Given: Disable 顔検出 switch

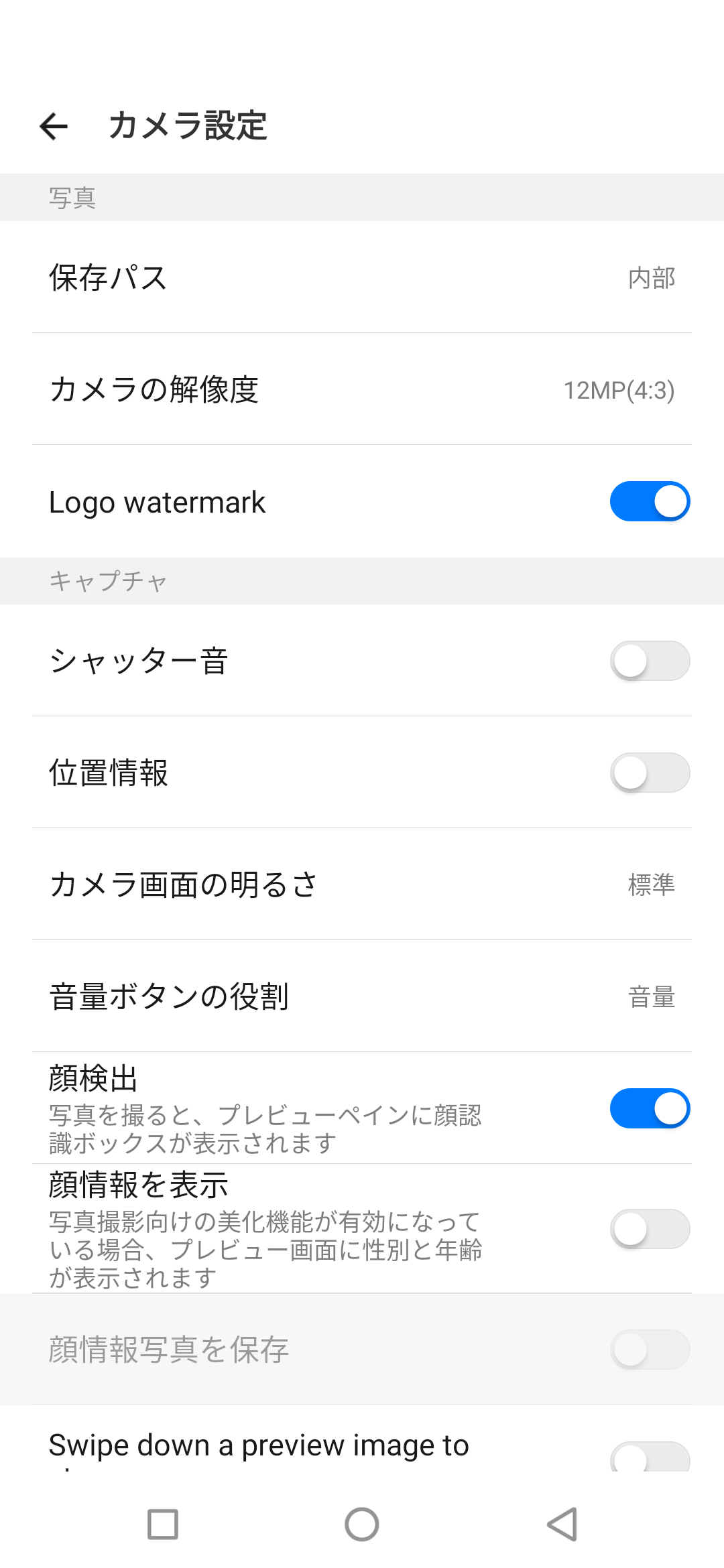Looking at the screenshot, I should point(650,1108).
